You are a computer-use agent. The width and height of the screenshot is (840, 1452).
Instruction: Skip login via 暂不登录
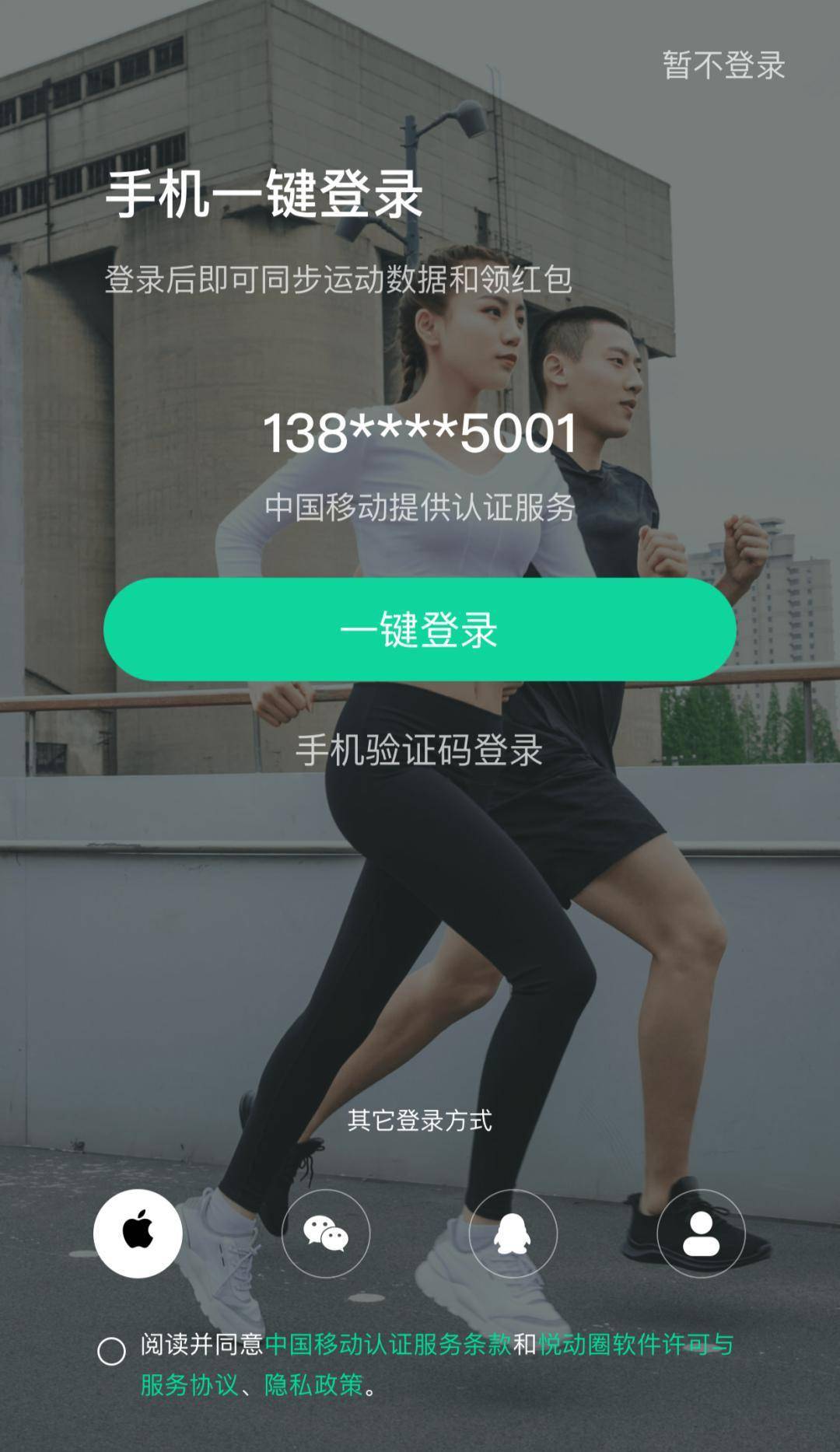[x=723, y=65]
